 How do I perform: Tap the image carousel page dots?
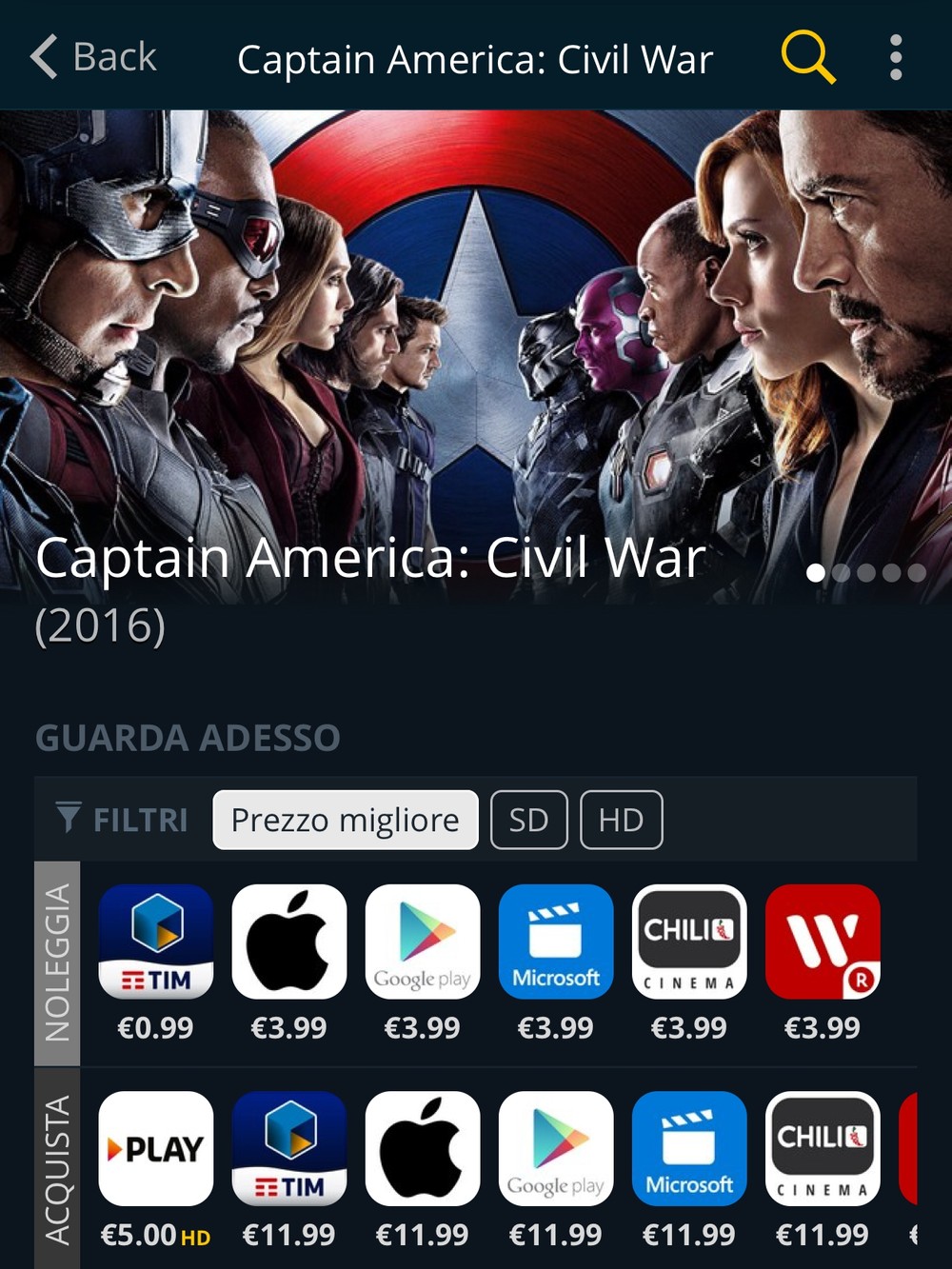pos(865,573)
